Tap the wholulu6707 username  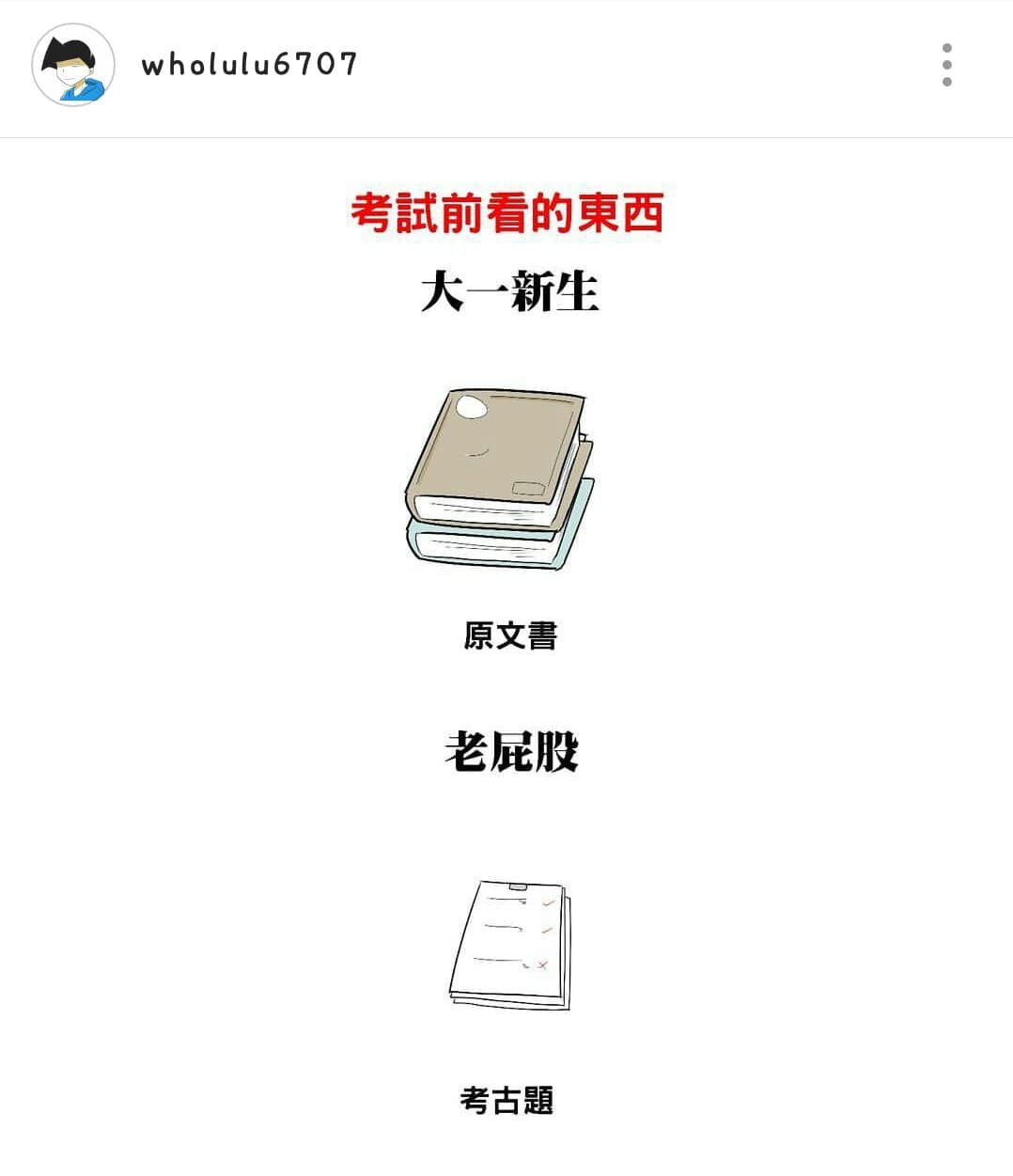(x=249, y=65)
